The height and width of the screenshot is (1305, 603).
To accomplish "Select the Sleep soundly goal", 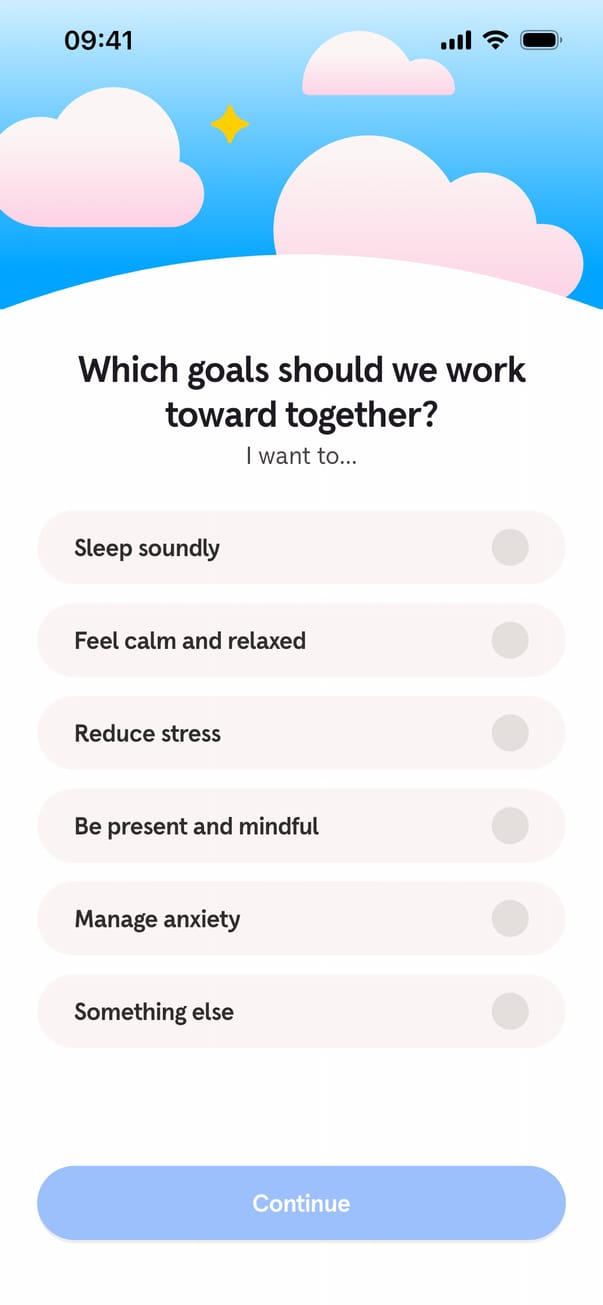I will click(x=509, y=548).
